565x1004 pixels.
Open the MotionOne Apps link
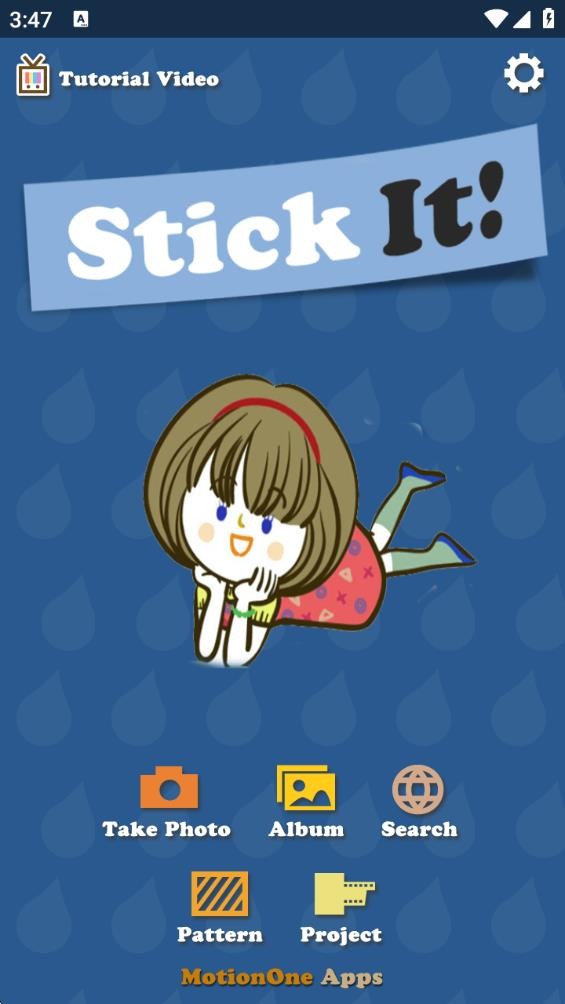[x=282, y=977]
